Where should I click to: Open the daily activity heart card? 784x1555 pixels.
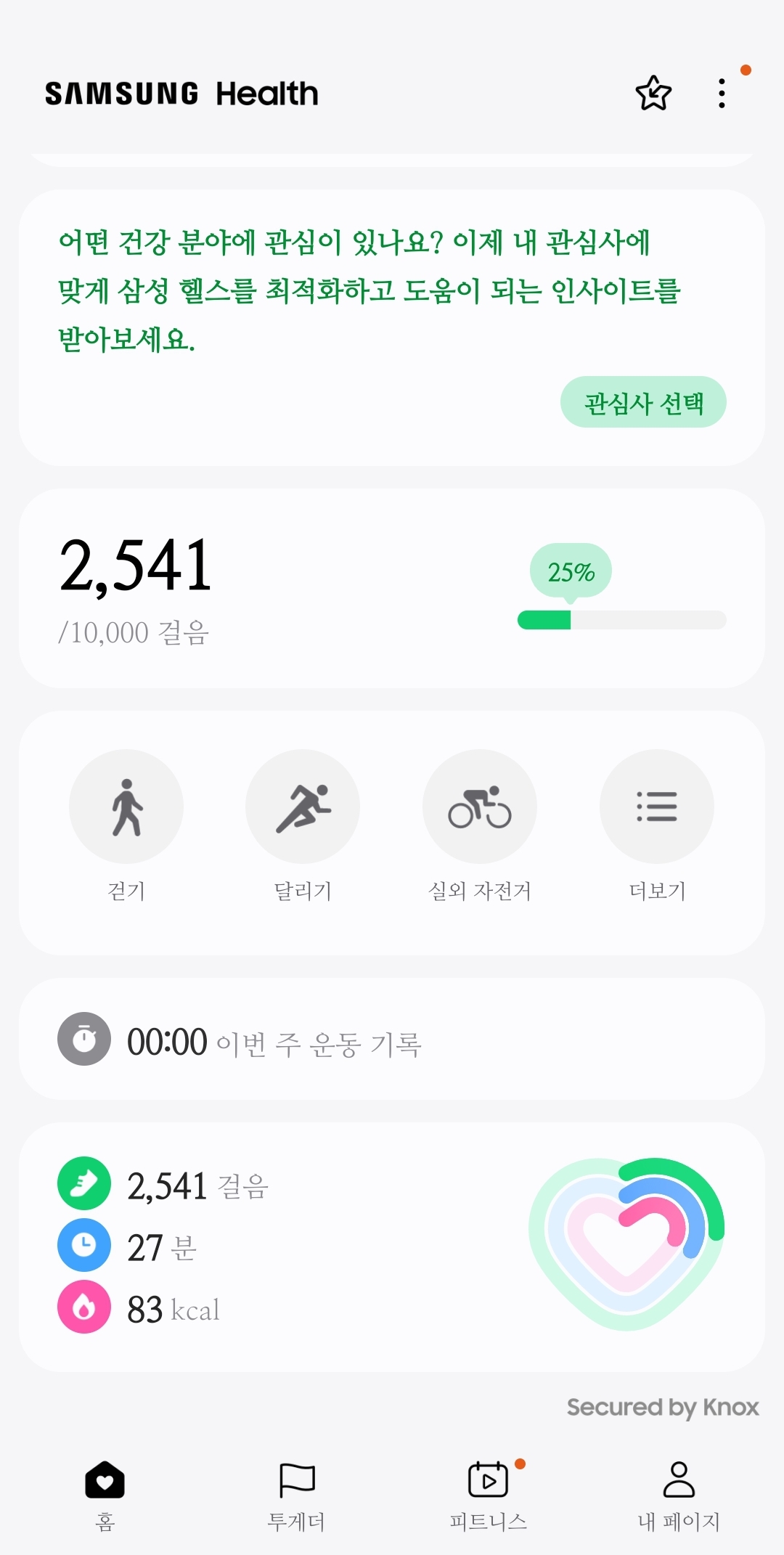[x=392, y=1246]
